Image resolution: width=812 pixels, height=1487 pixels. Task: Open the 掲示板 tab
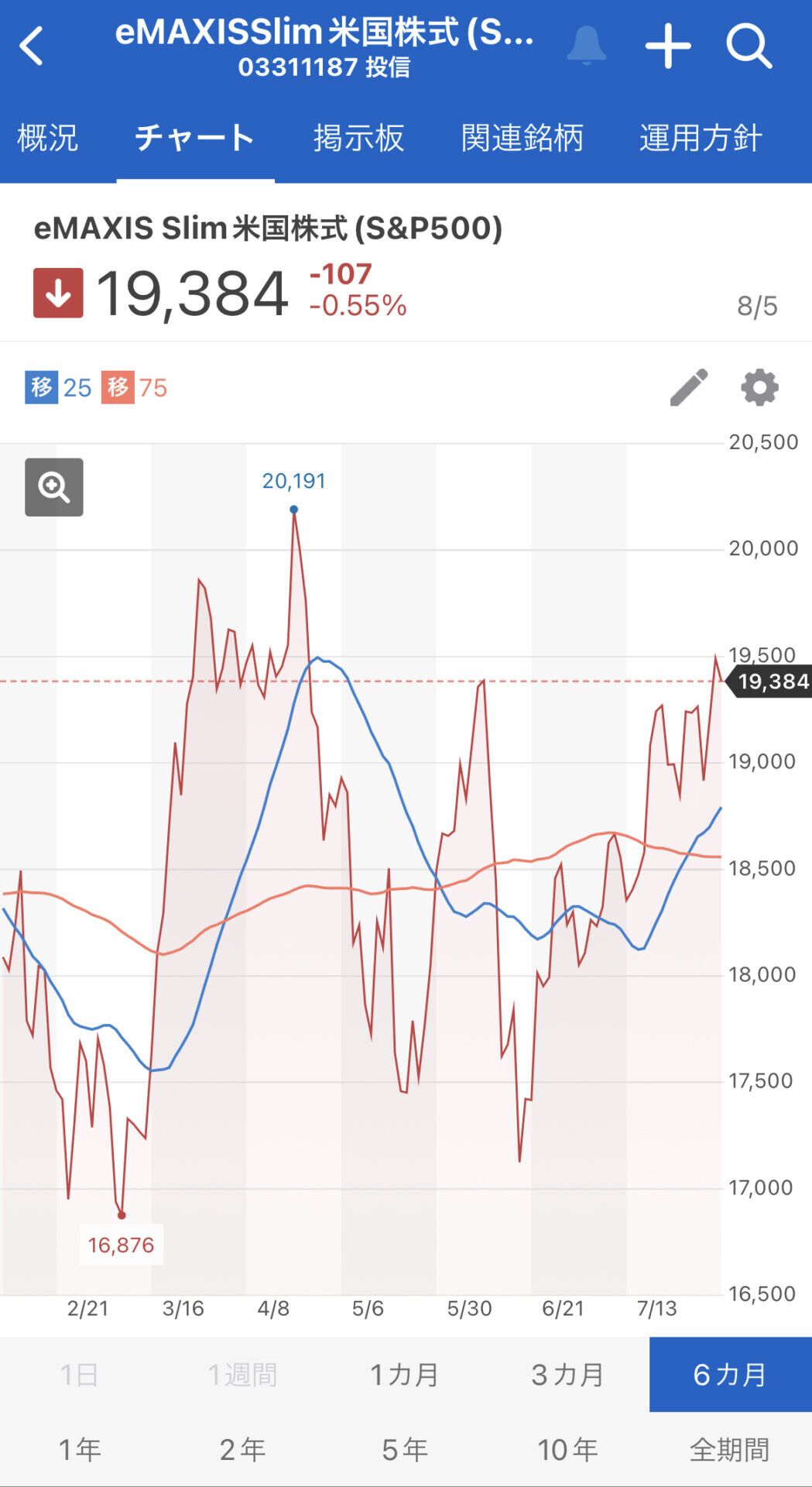[x=358, y=139]
